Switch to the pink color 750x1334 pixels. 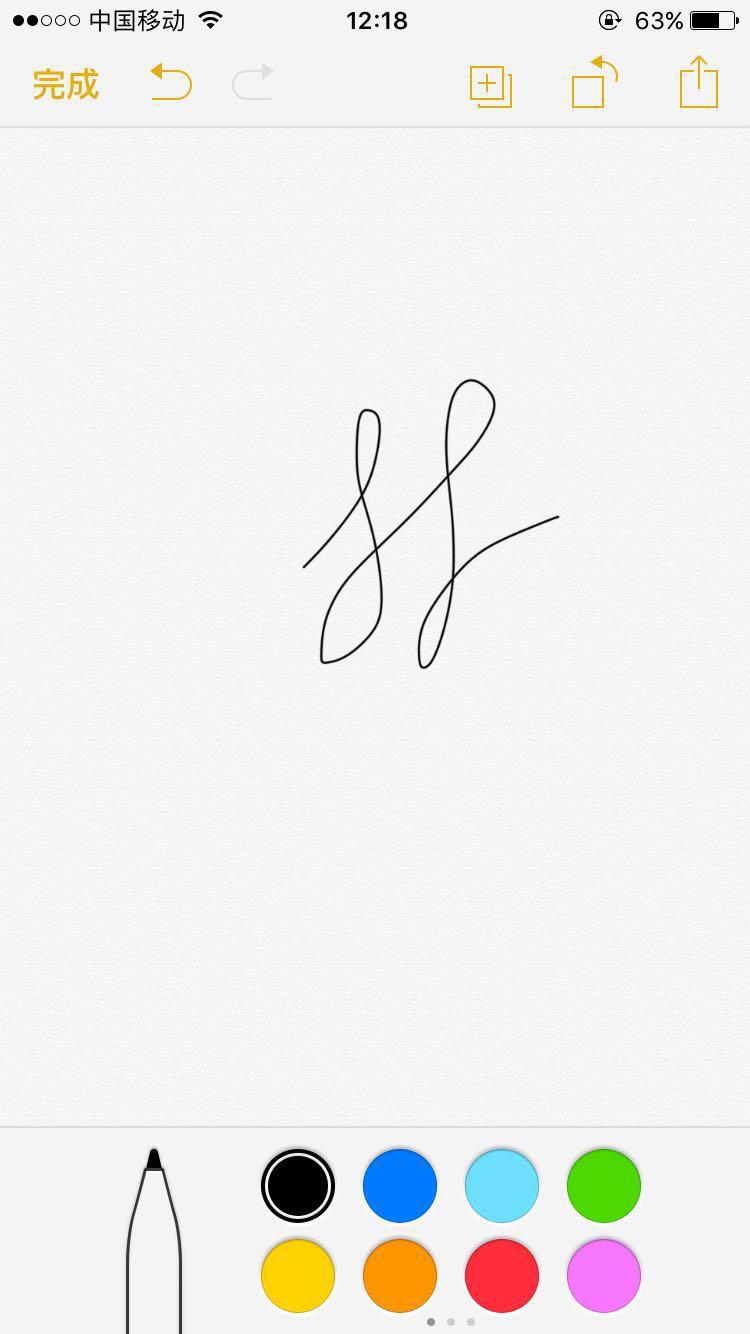tap(604, 1276)
